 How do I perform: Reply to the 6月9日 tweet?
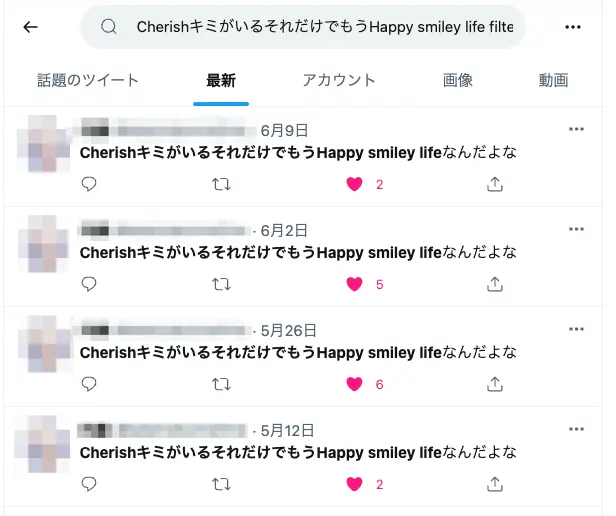click(89, 184)
